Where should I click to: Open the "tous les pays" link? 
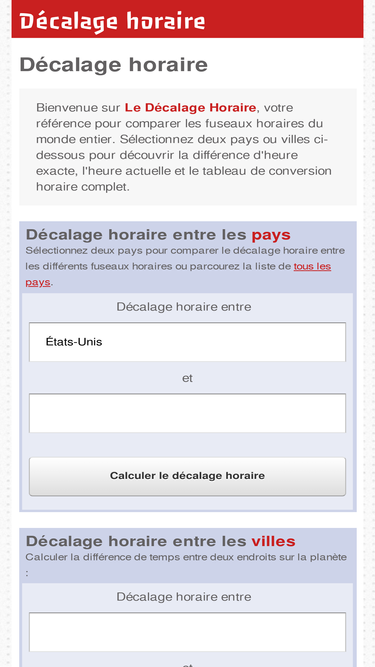(x=312, y=267)
